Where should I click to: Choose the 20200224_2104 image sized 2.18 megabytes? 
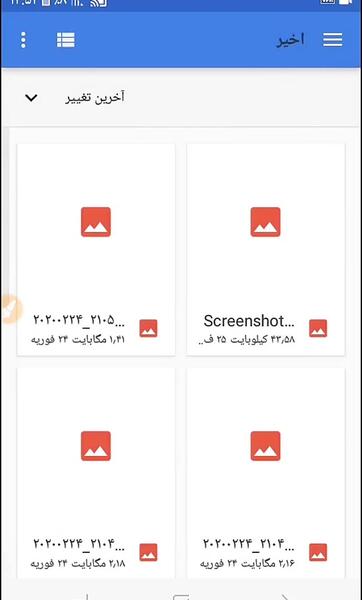point(96,473)
